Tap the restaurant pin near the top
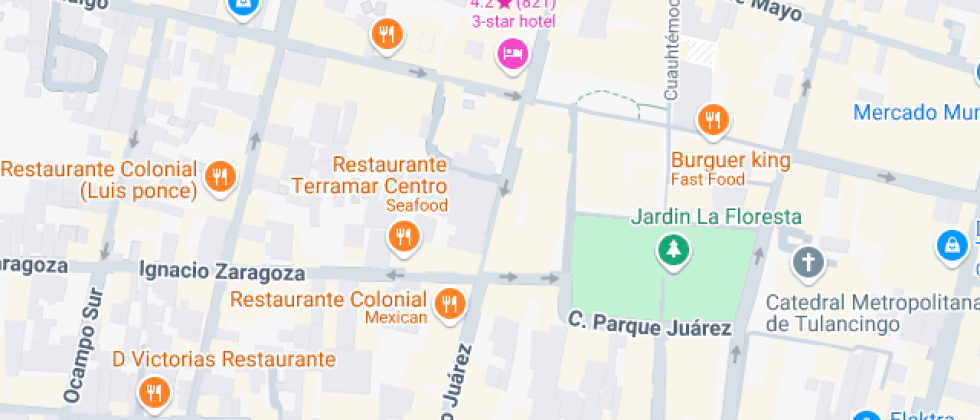The height and width of the screenshot is (420, 980). (386, 35)
